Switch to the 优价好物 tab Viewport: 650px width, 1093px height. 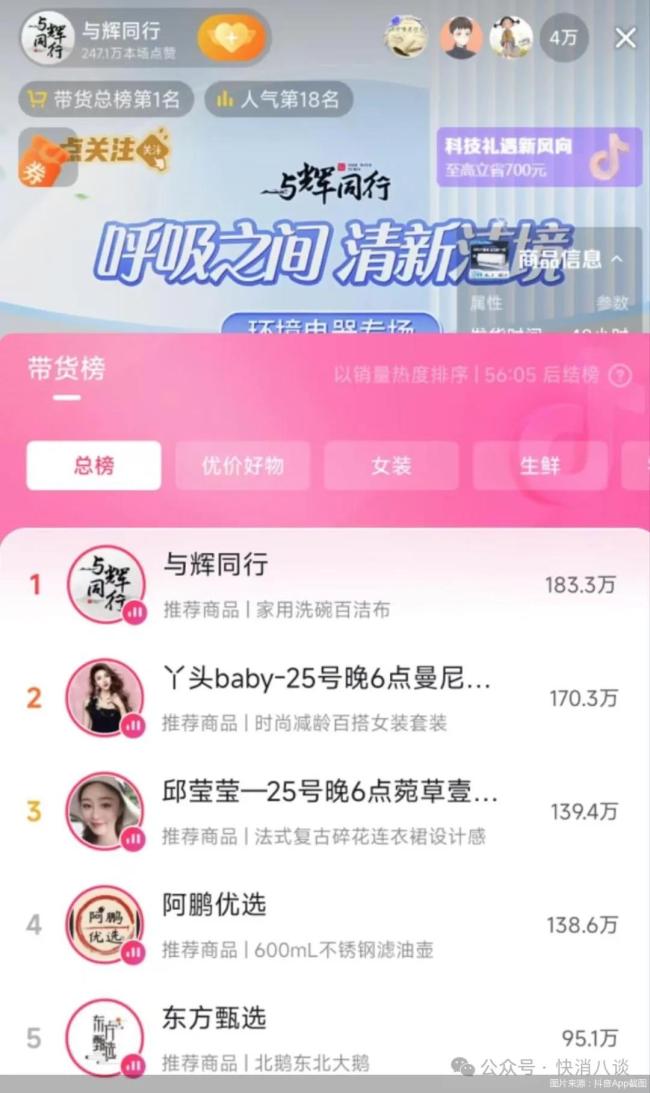242,465
